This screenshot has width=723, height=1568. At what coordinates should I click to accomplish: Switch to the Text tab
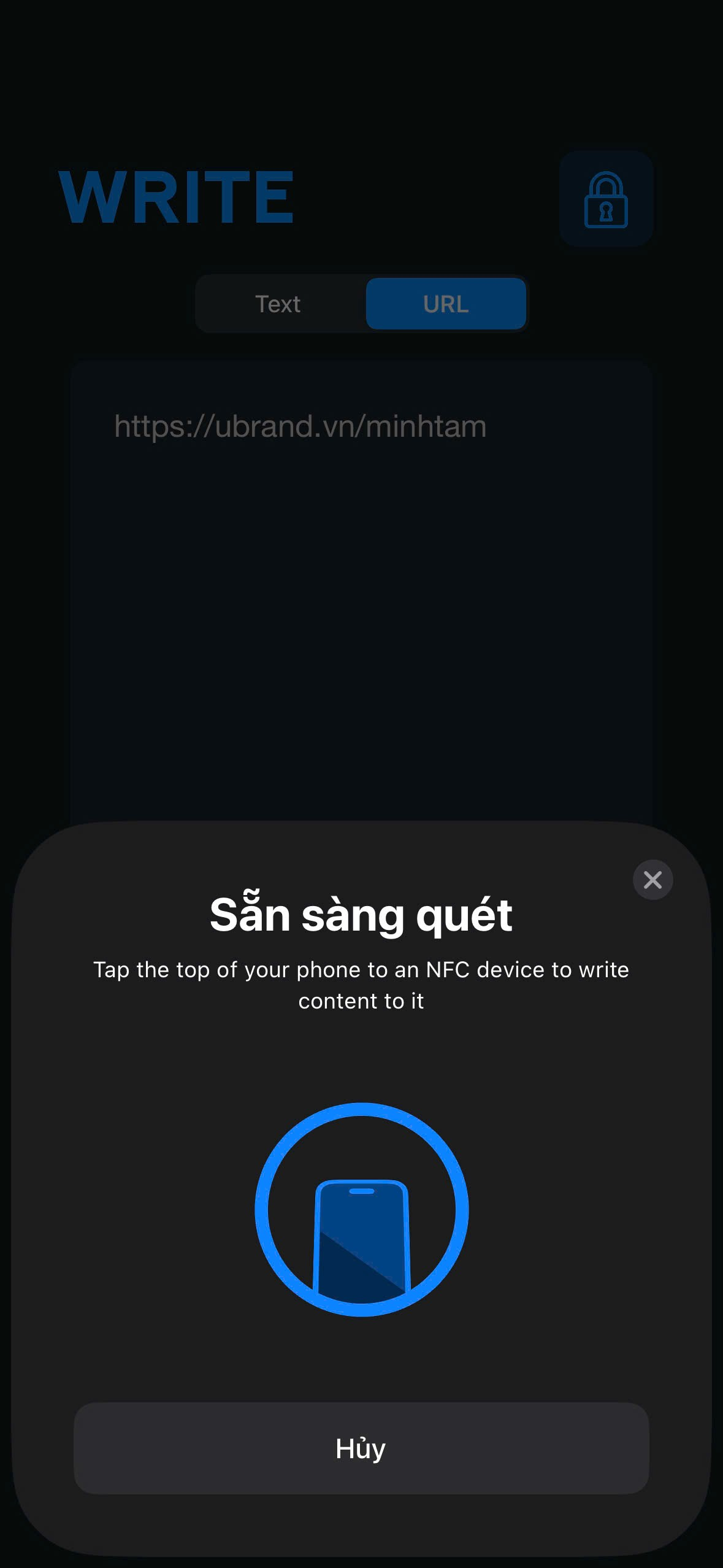click(278, 304)
